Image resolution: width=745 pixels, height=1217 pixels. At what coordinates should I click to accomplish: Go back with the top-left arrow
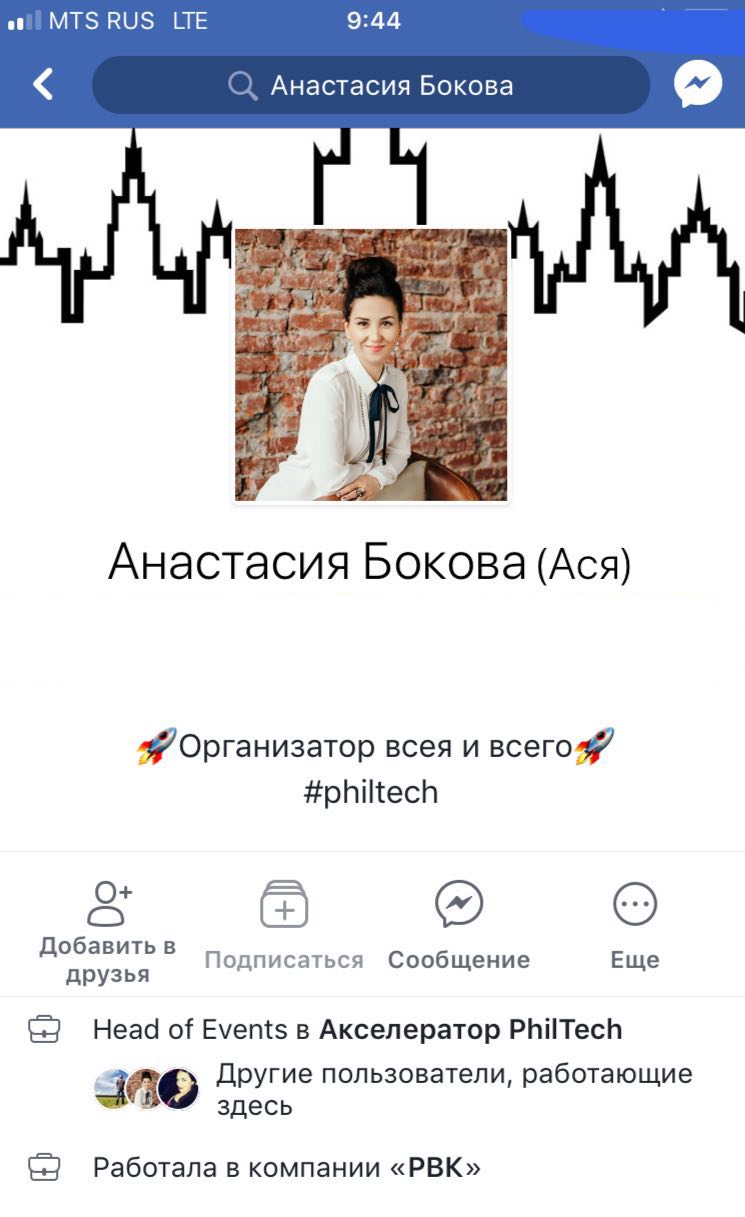43,85
